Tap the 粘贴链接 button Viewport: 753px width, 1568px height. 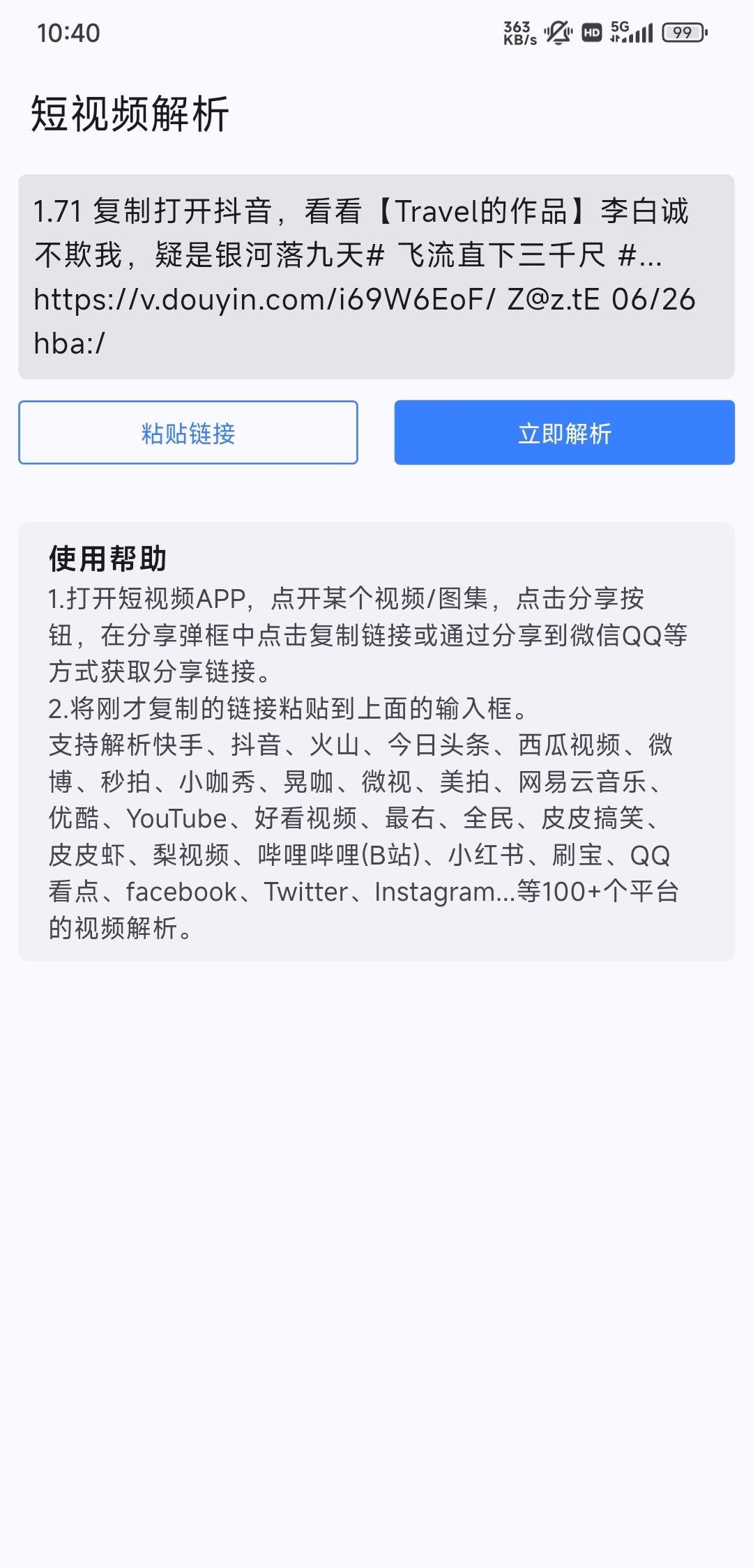coord(188,432)
